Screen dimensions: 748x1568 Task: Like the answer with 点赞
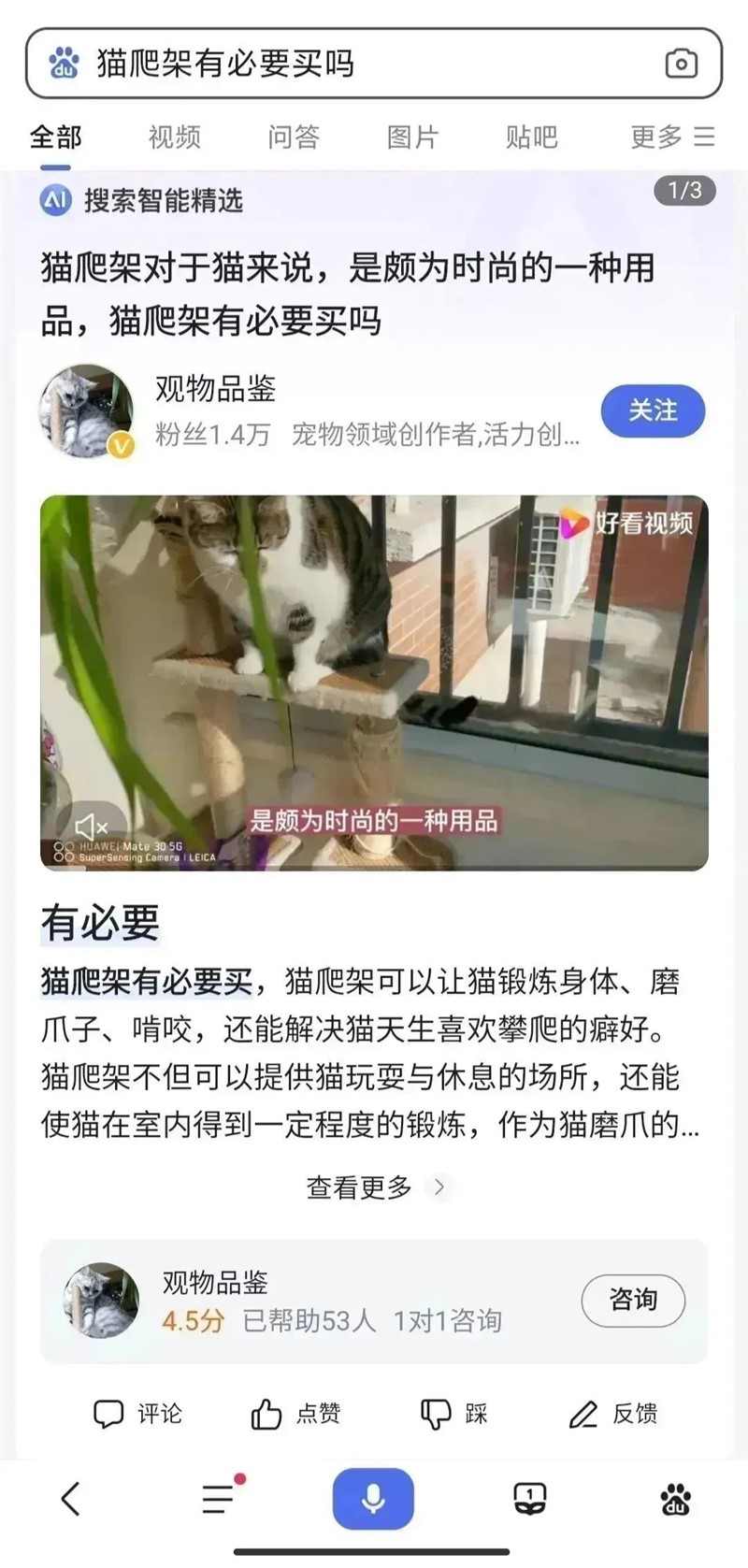(295, 1414)
